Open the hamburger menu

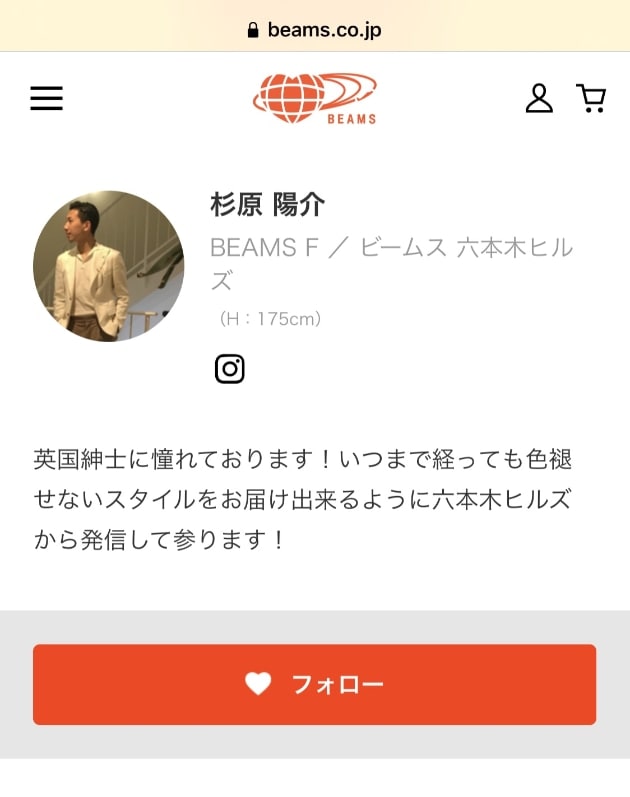(x=46, y=98)
